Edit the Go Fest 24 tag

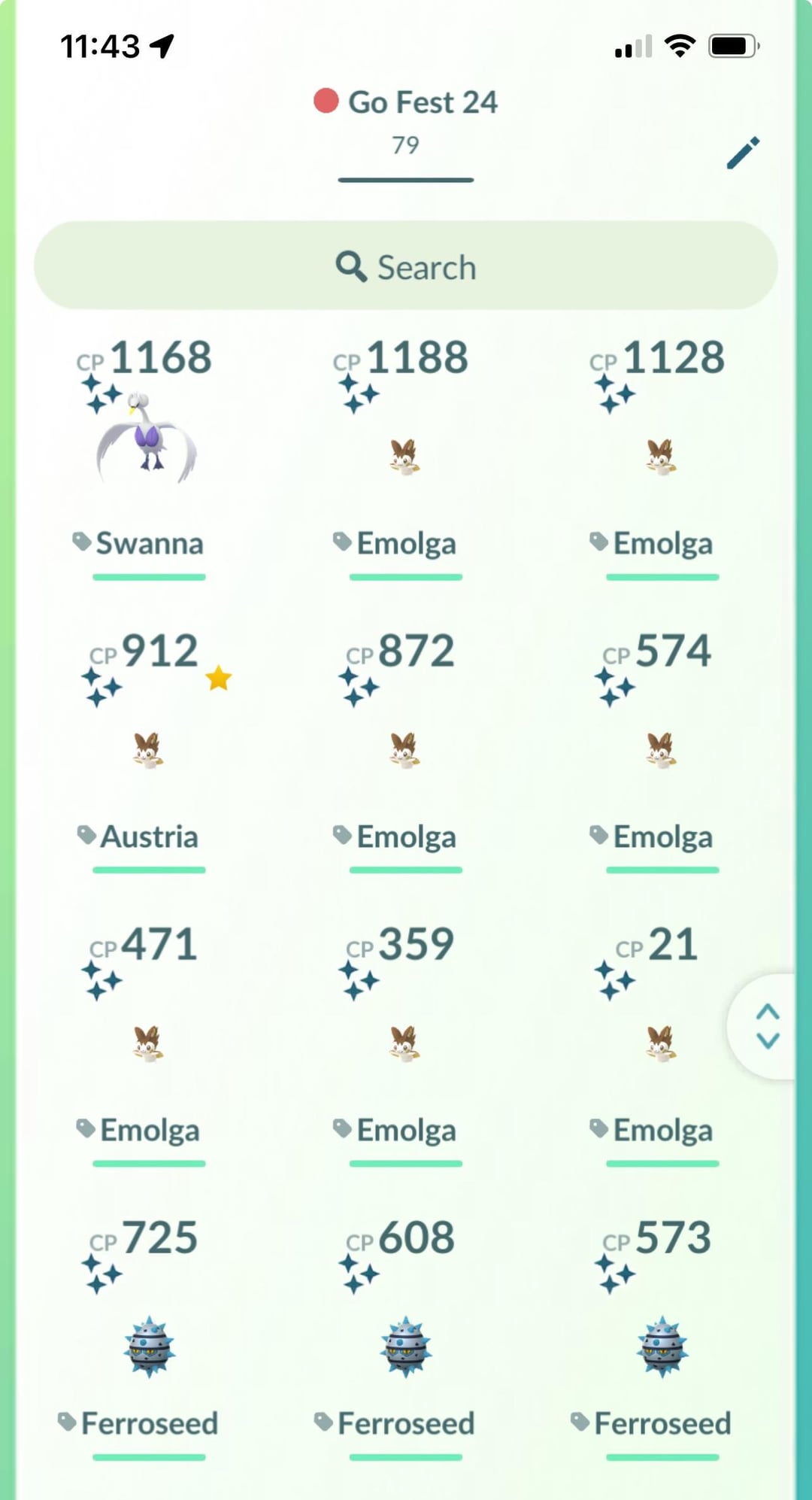tap(743, 153)
